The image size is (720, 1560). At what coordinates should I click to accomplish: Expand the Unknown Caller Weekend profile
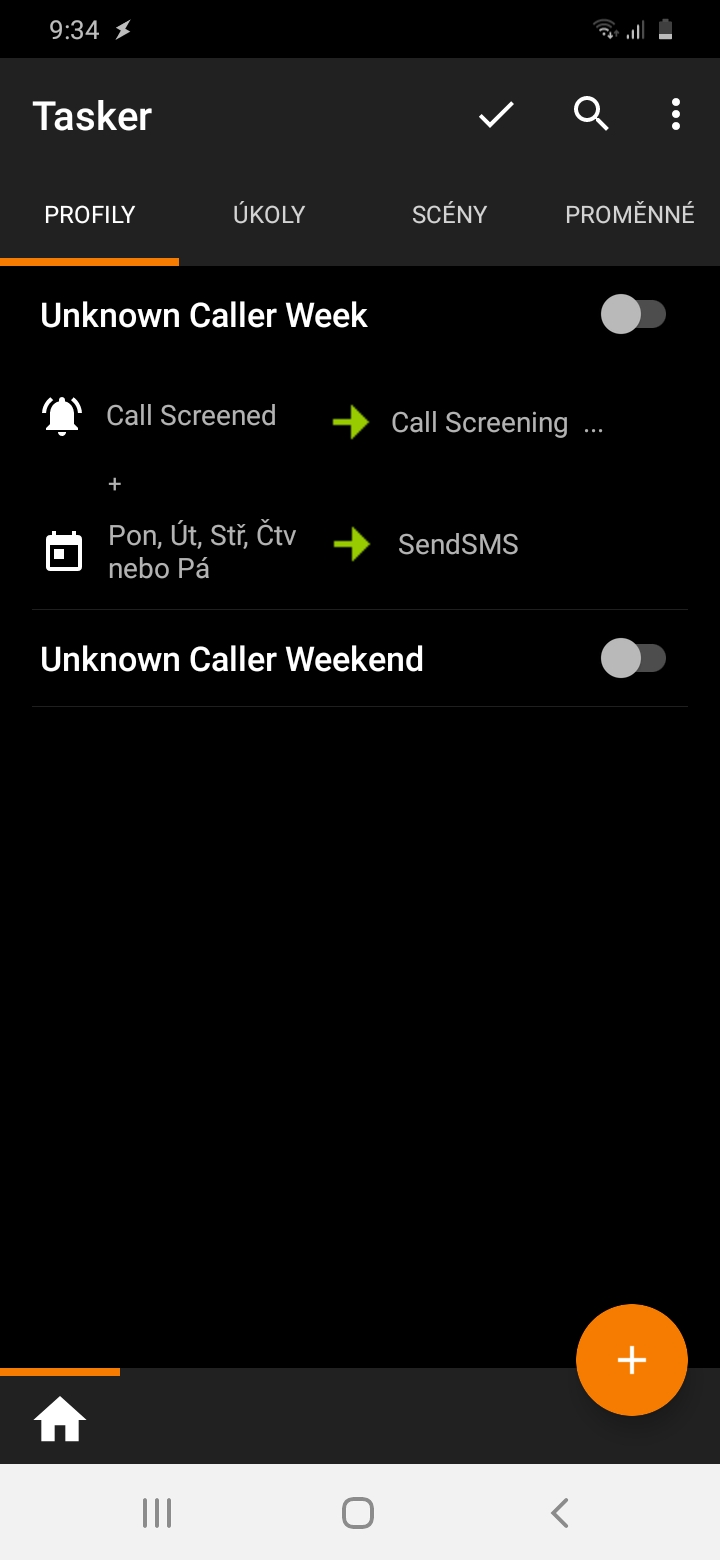click(232, 660)
